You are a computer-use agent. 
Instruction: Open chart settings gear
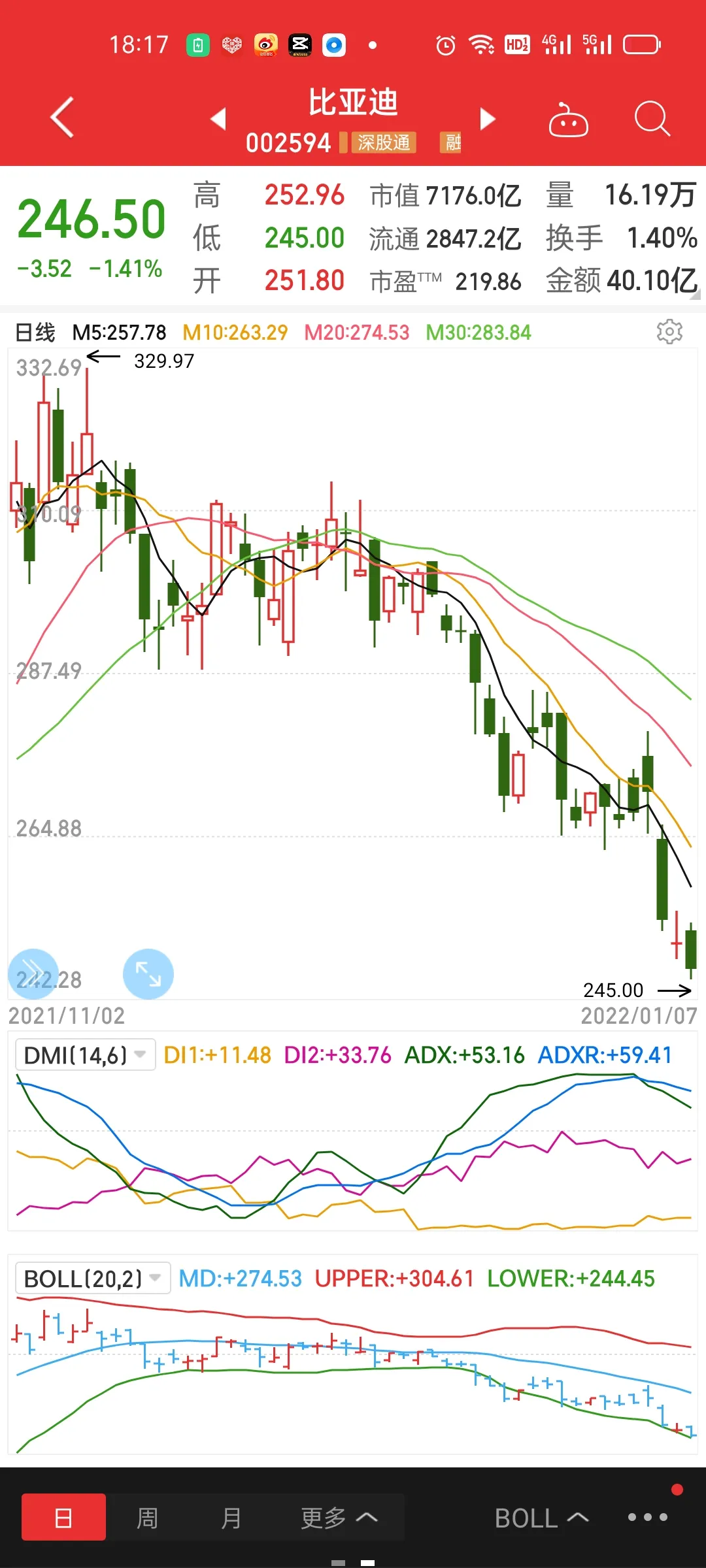coord(669,332)
